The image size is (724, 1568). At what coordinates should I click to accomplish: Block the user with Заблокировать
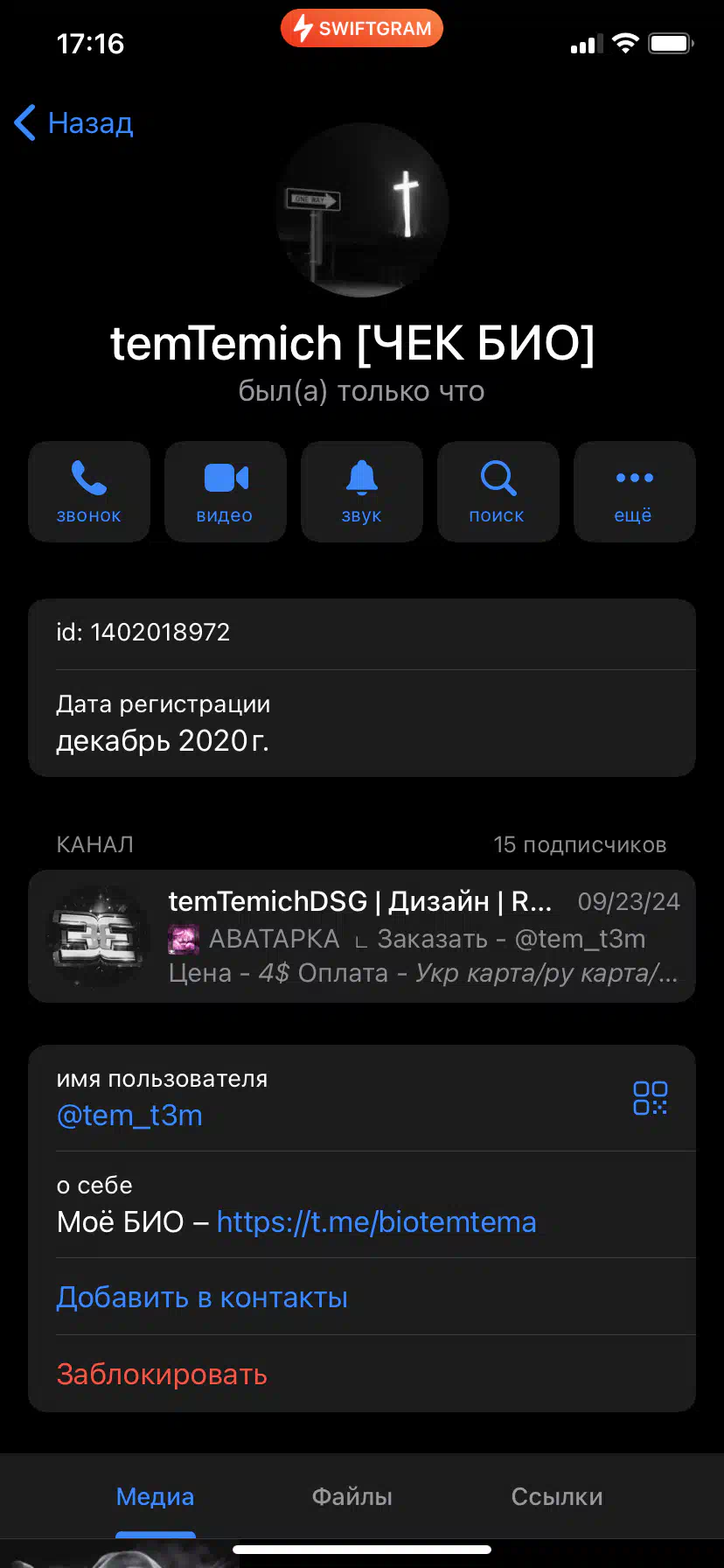coord(162,1375)
